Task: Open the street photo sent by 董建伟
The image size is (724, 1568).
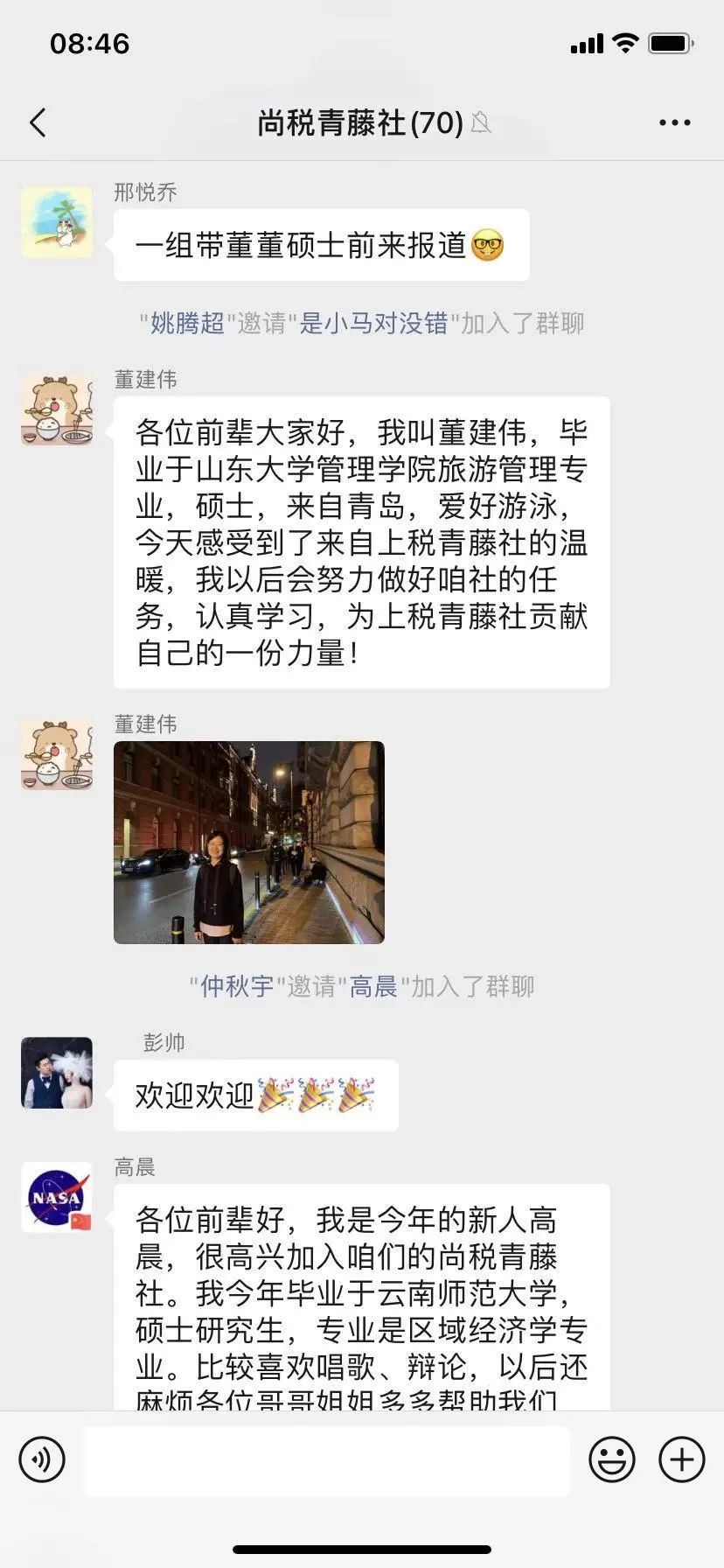Action: [x=249, y=842]
